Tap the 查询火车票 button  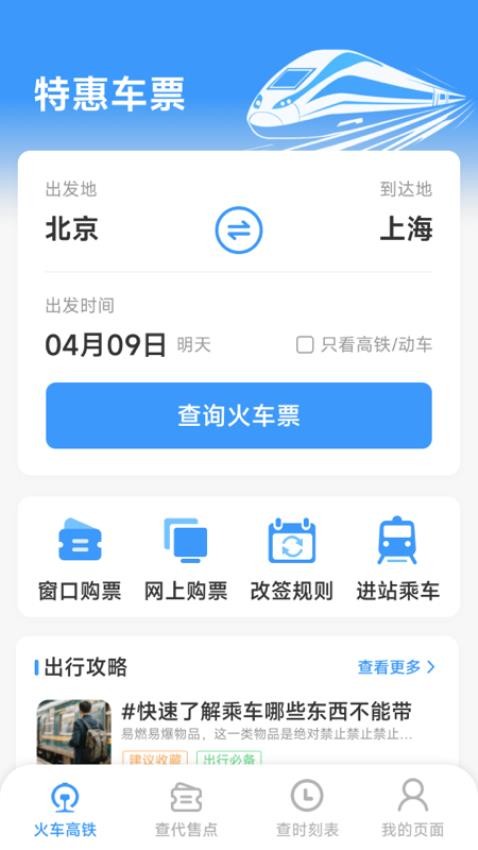238,416
